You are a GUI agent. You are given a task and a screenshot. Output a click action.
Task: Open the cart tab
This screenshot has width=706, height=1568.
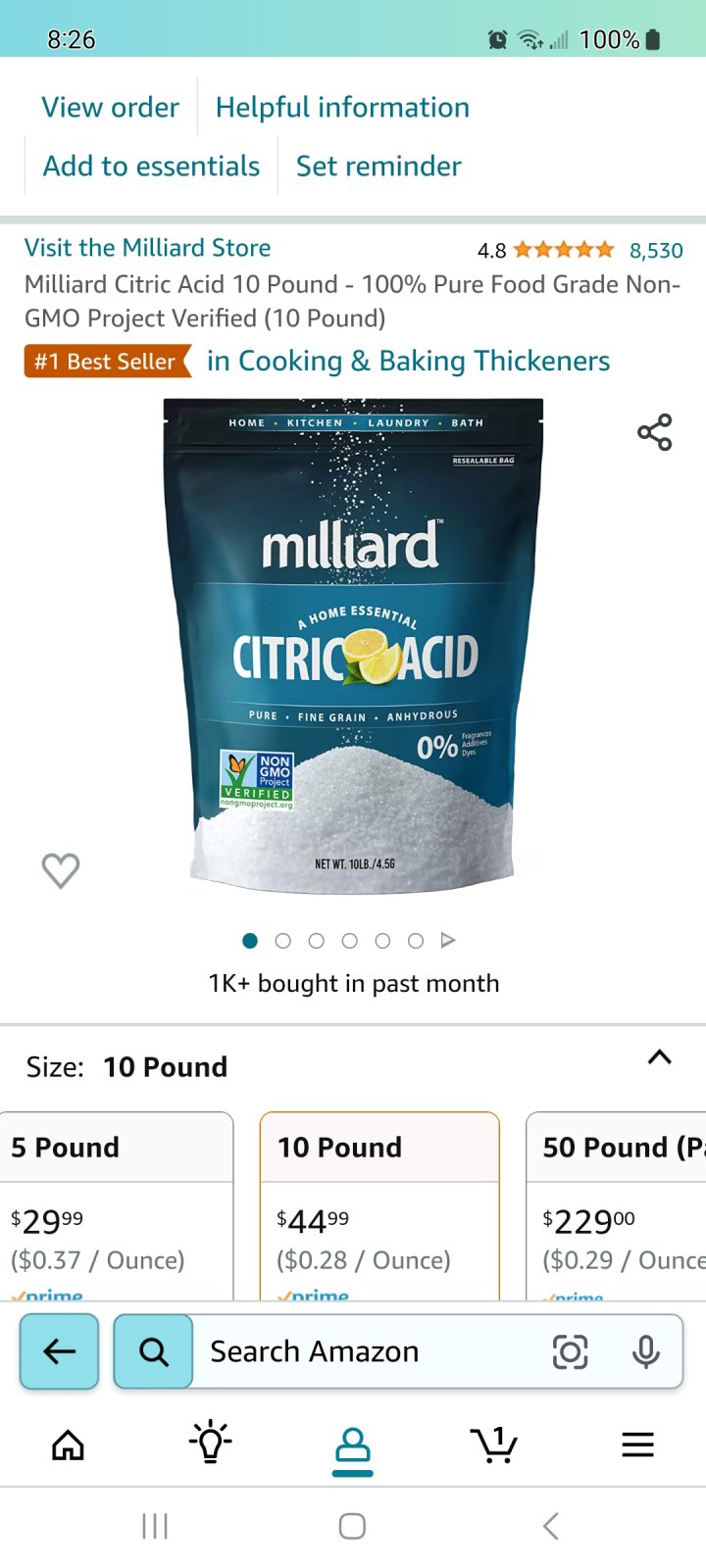493,1445
